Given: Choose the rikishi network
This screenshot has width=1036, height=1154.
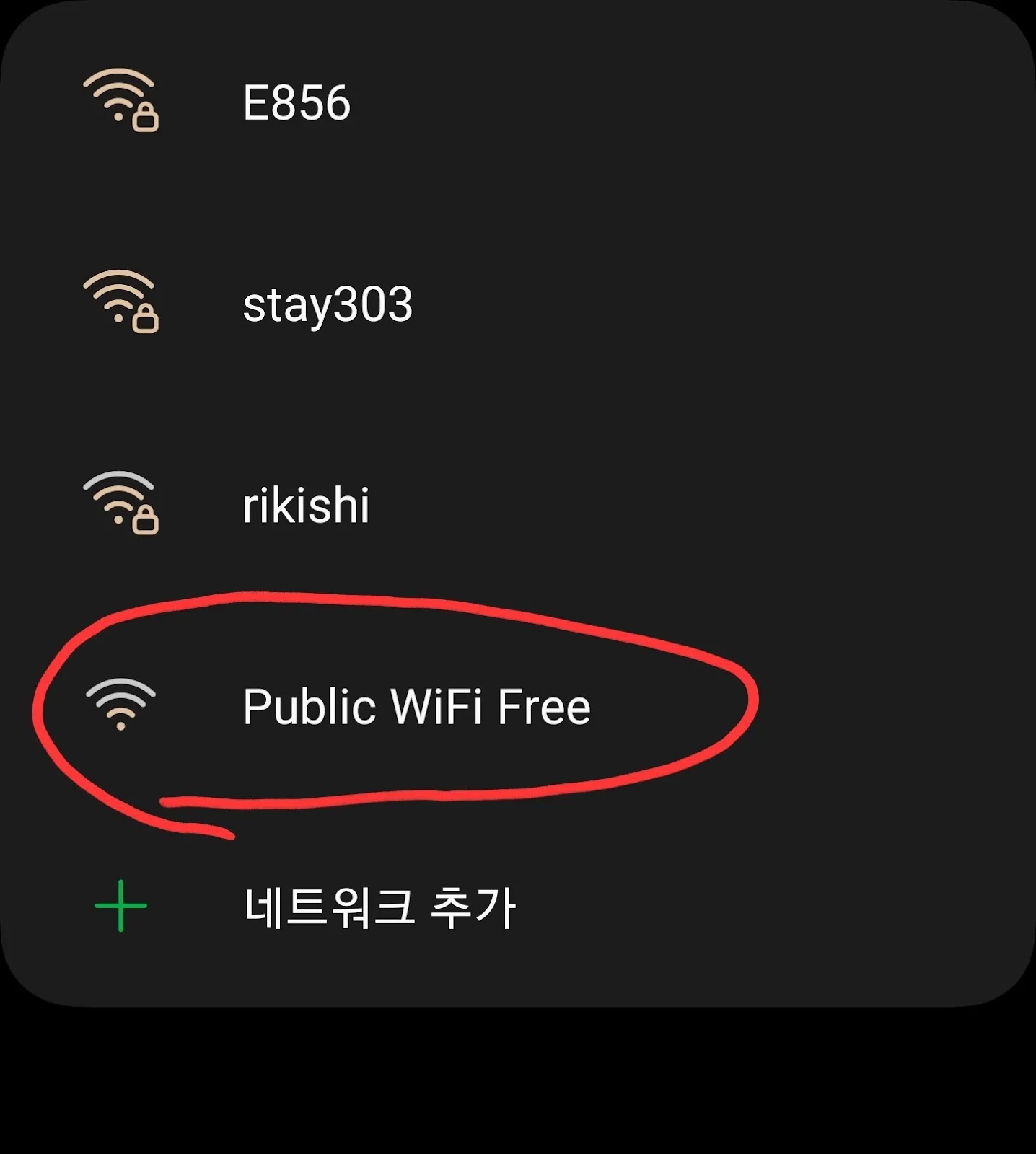Looking at the screenshot, I should coord(306,505).
